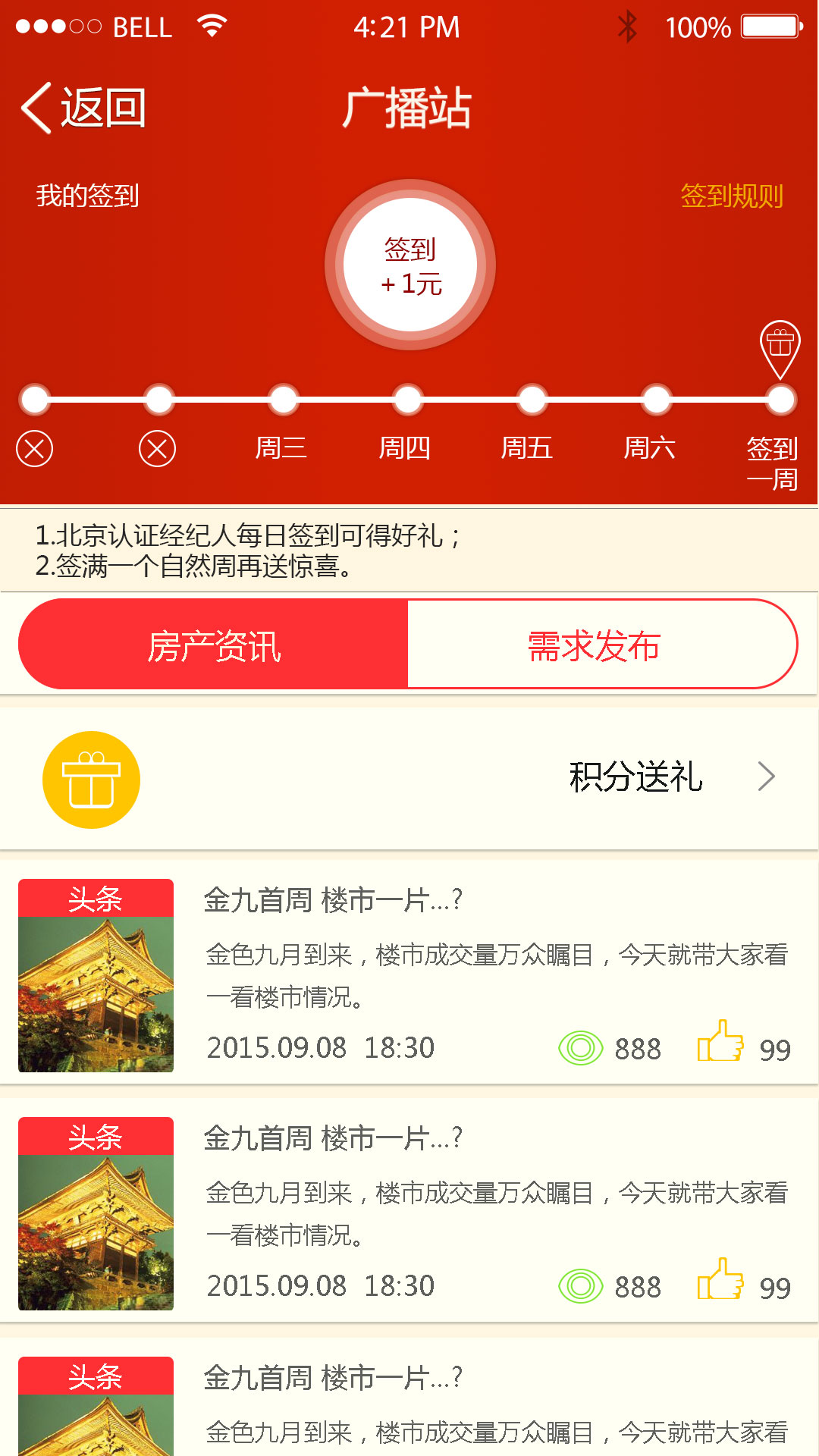Image resolution: width=819 pixels, height=1456 pixels.
Task: Go back using the 返回 button
Action: [x=83, y=108]
